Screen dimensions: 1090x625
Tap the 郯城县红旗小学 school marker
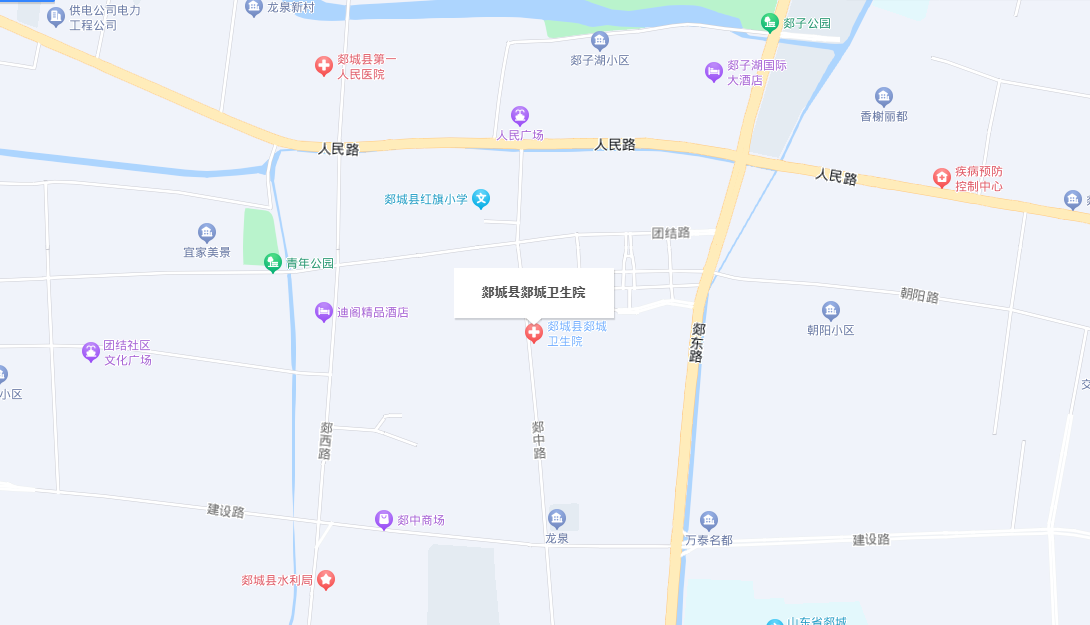481,199
